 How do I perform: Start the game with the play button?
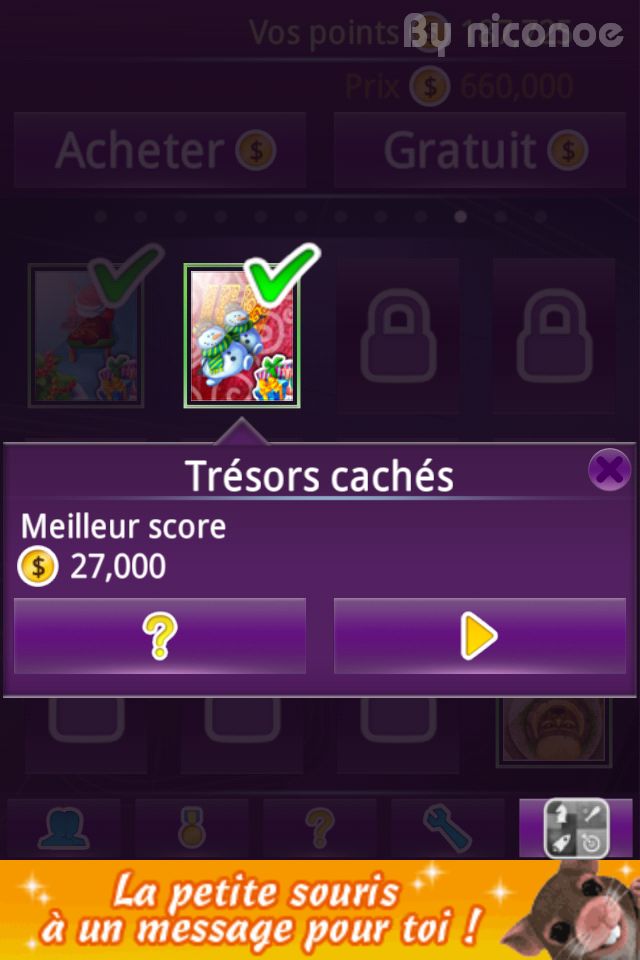point(479,636)
